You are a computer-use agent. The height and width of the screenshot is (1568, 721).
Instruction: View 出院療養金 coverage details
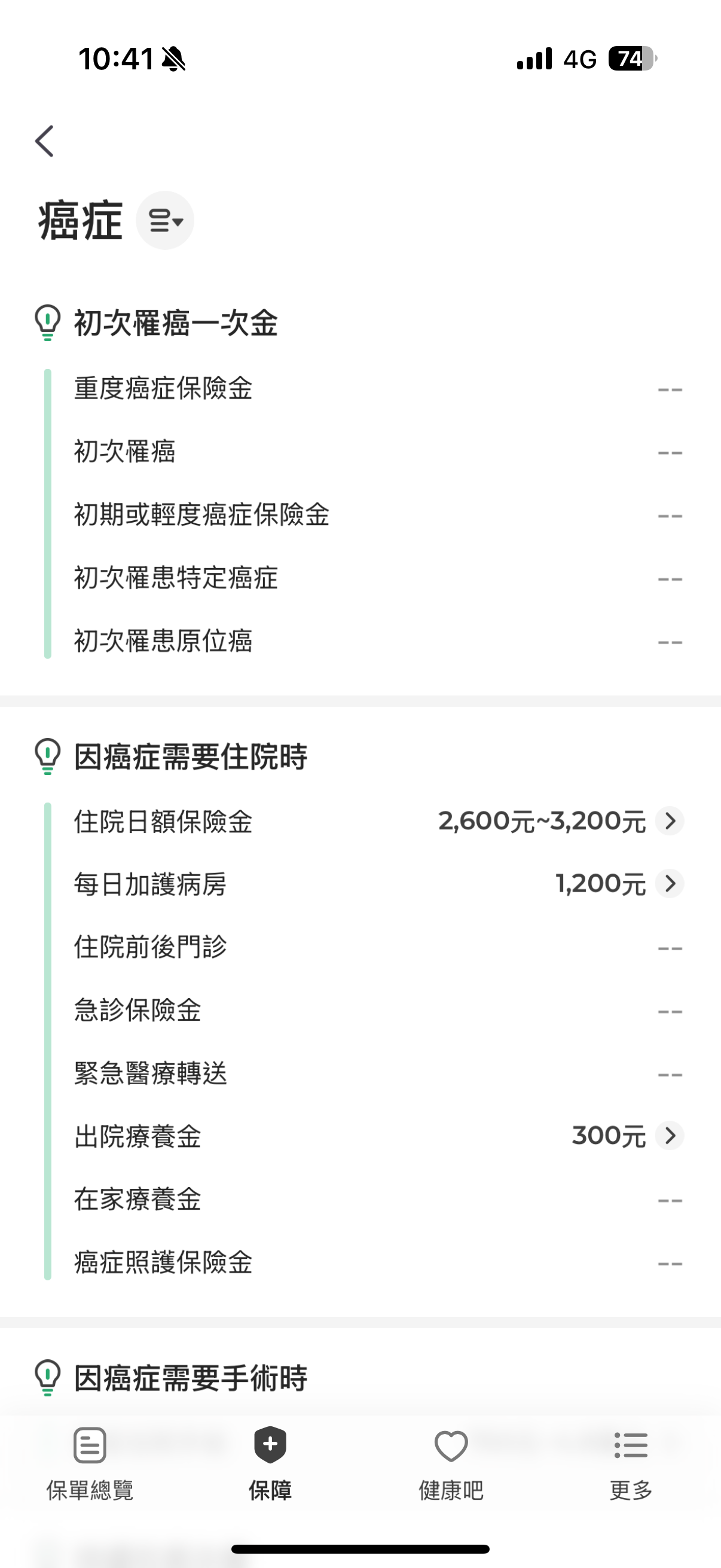[x=669, y=1136]
